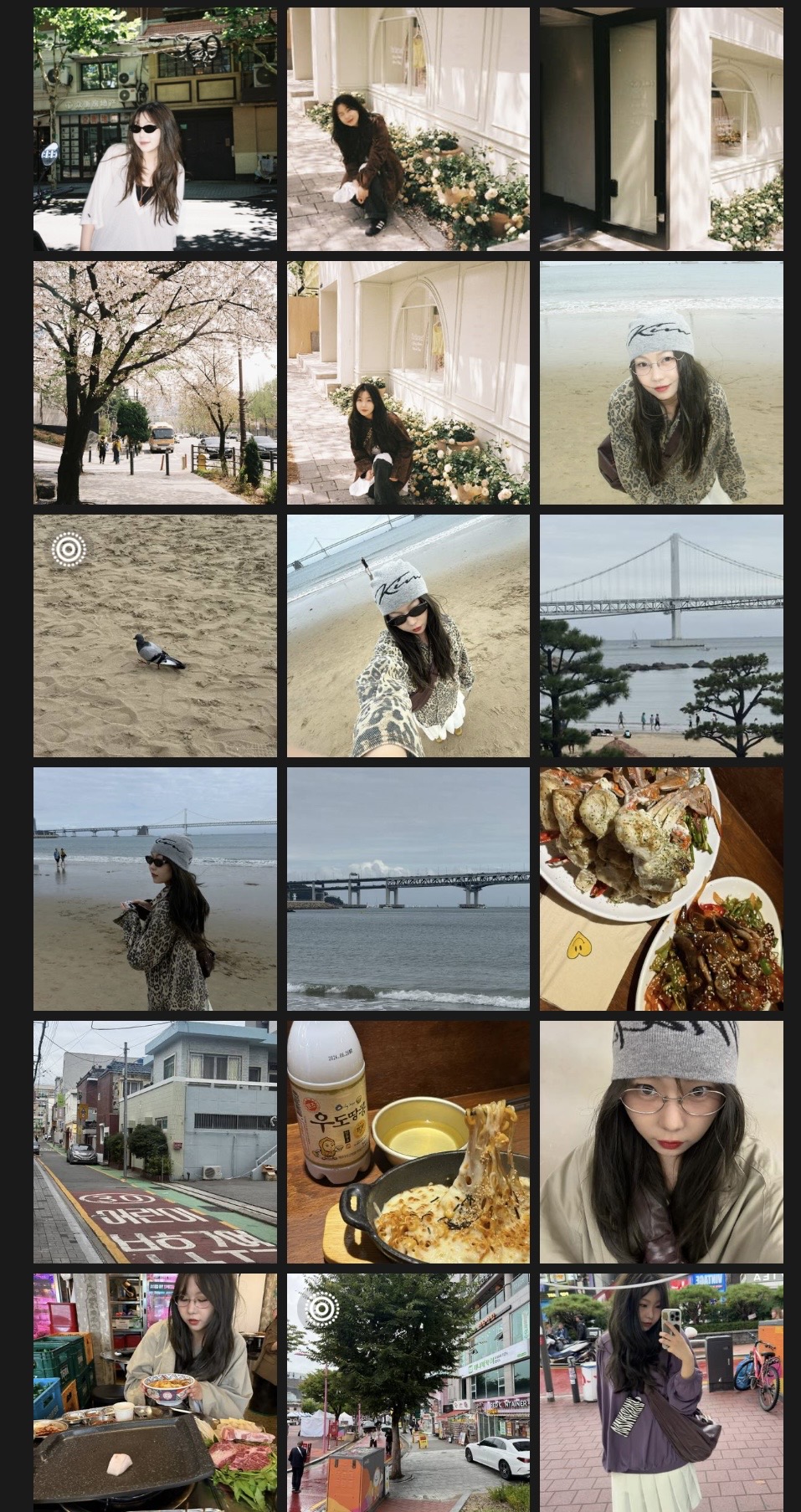Open the school zone road marking photo
The image size is (801, 1512).
[x=155, y=1142]
